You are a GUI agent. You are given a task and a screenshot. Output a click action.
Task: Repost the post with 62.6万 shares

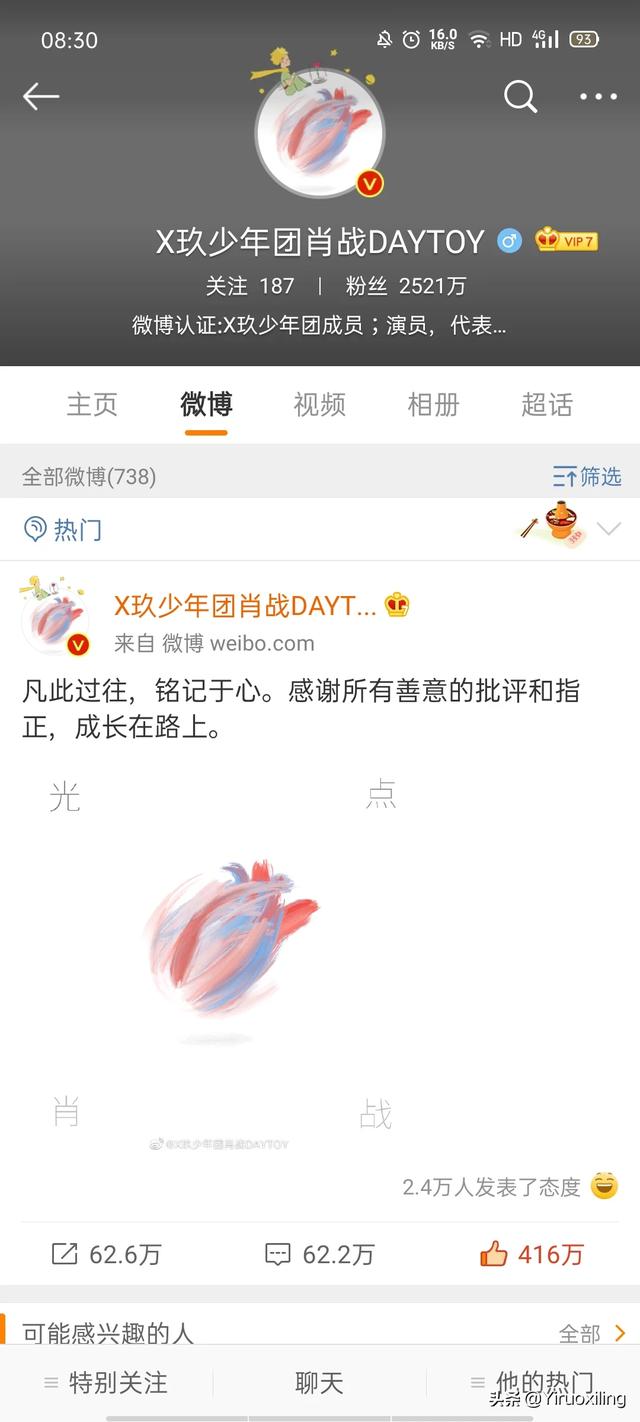pyautogui.click(x=105, y=1254)
